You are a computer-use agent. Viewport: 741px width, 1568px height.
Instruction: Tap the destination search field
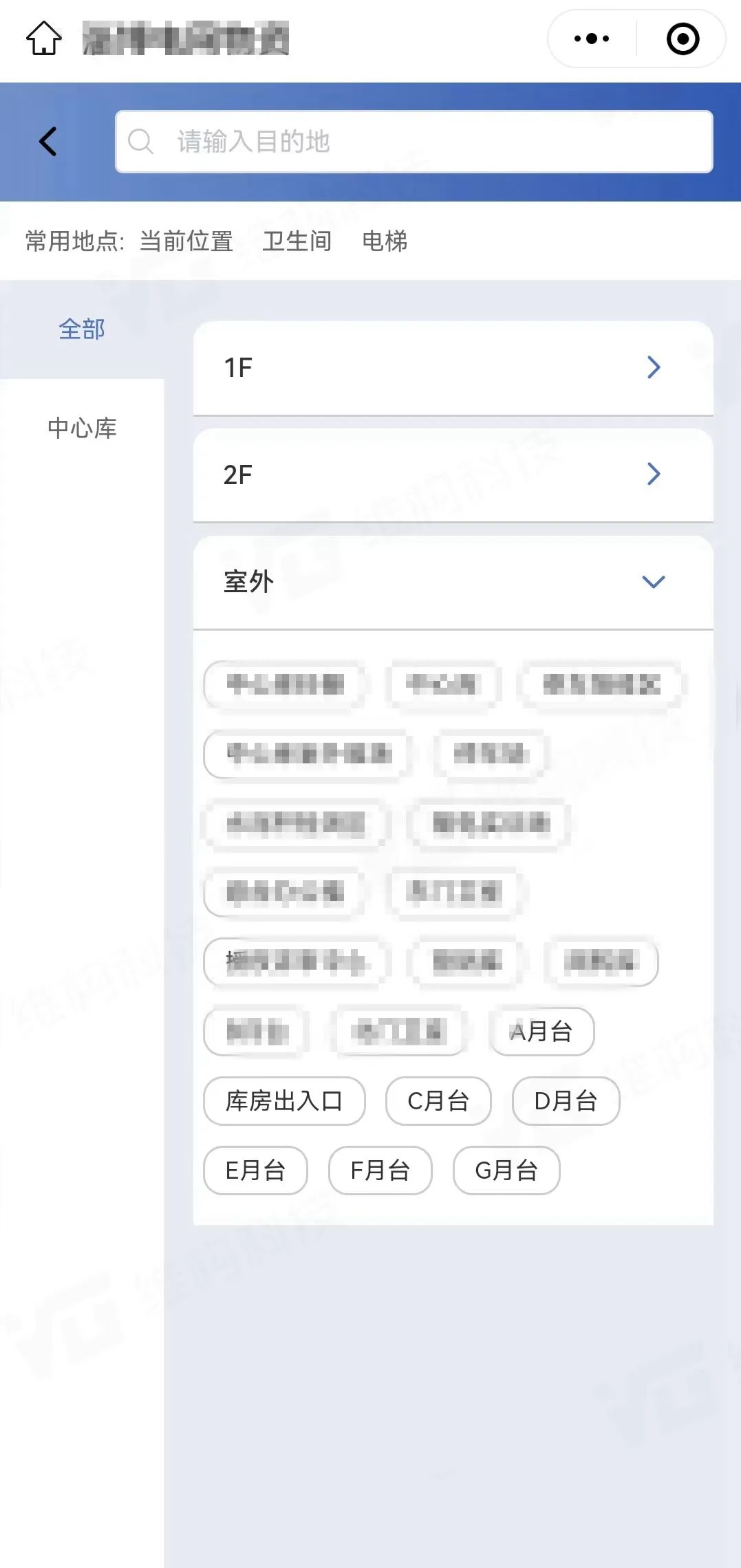pyautogui.click(x=414, y=142)
